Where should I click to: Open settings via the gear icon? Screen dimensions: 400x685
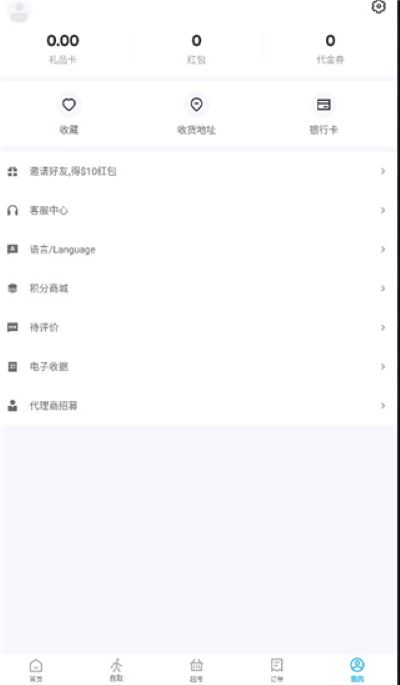378,7
